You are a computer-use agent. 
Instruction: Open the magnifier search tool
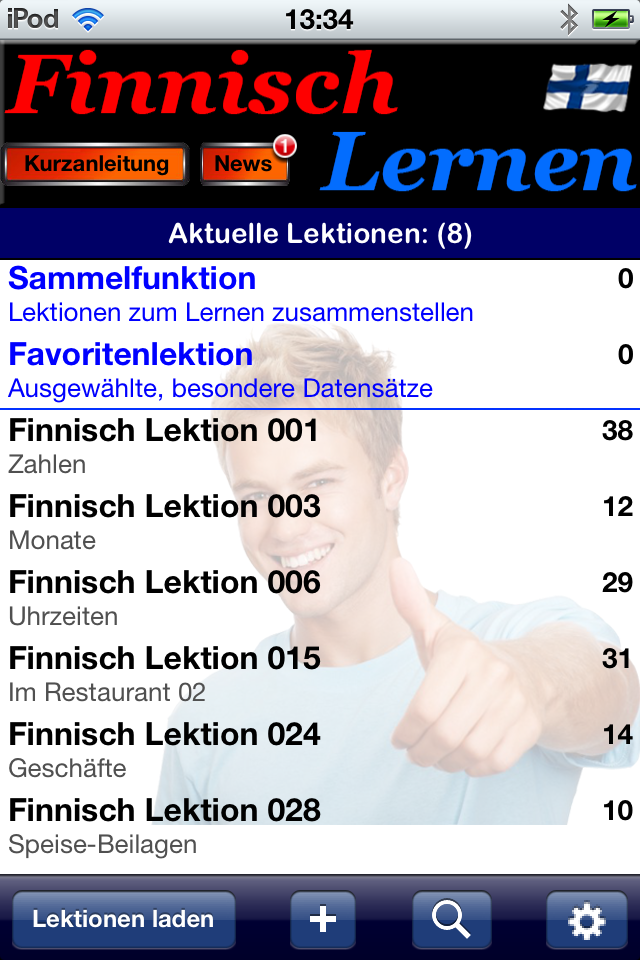pos(452,920)
